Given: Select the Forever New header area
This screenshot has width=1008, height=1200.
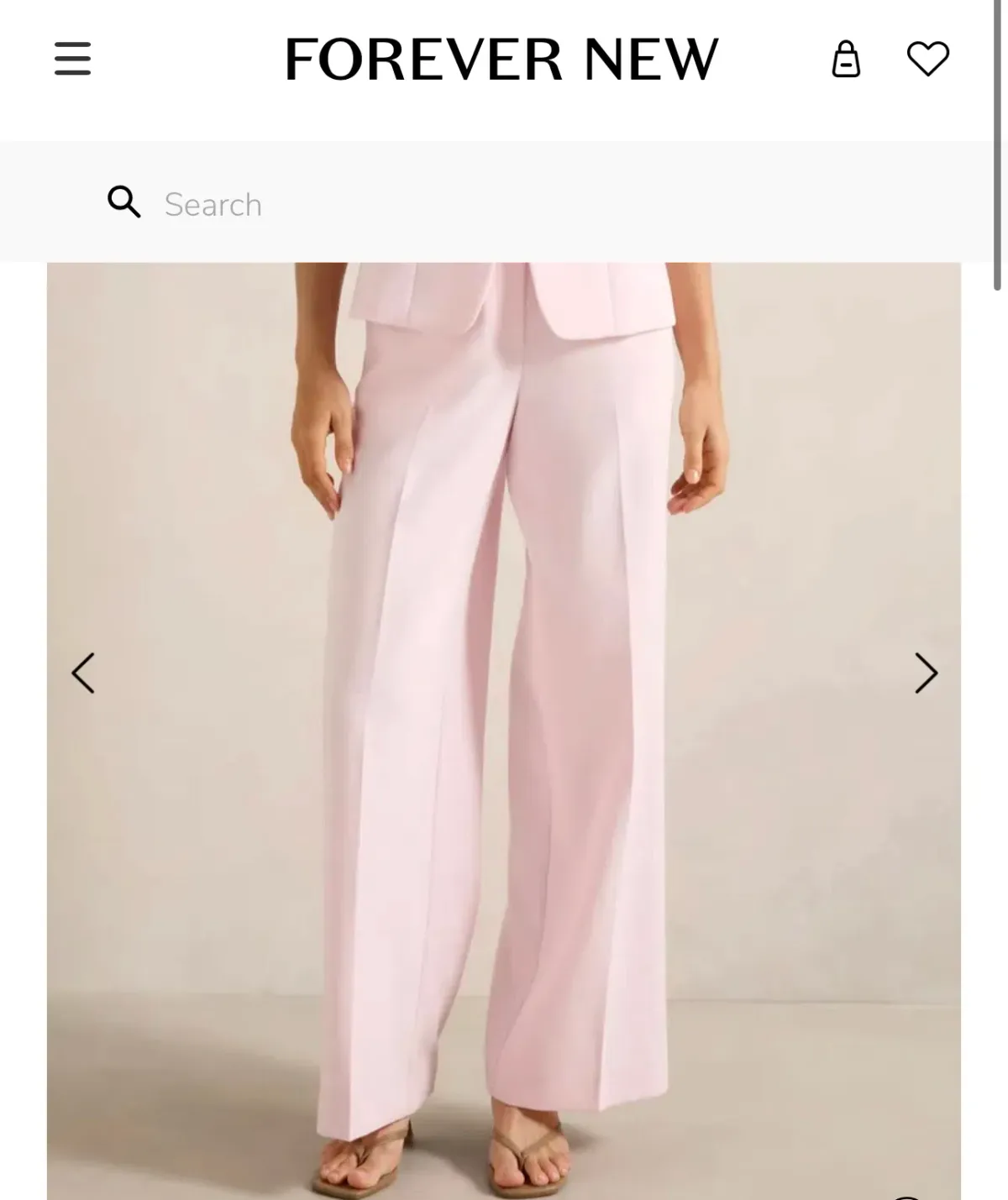Looking at the screenshot, I should pyautogui.click(x=499, y=60).
